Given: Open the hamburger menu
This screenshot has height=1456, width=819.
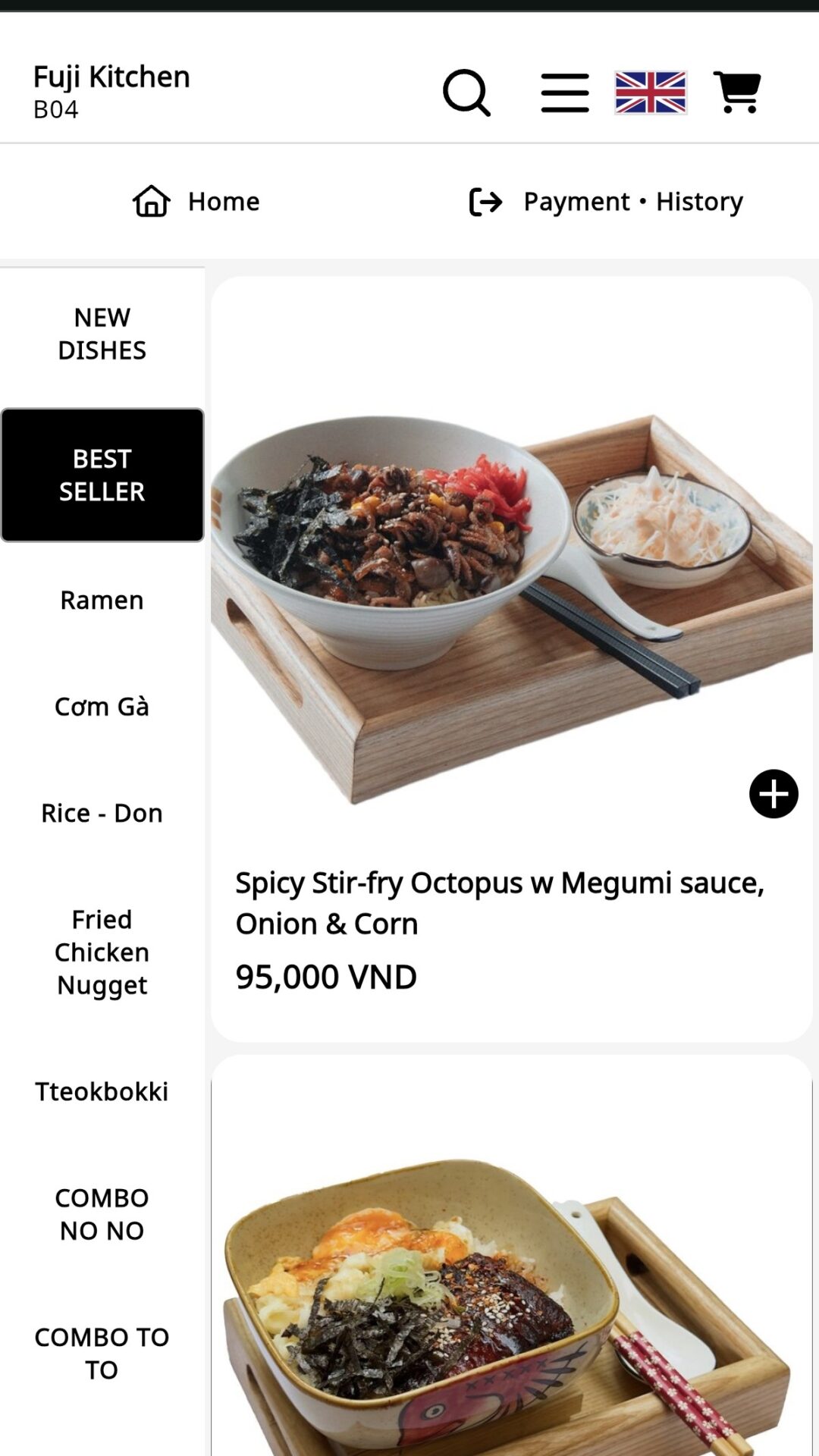Looking at the screenshot, I should pyautogui.click(x=565, y=93).
